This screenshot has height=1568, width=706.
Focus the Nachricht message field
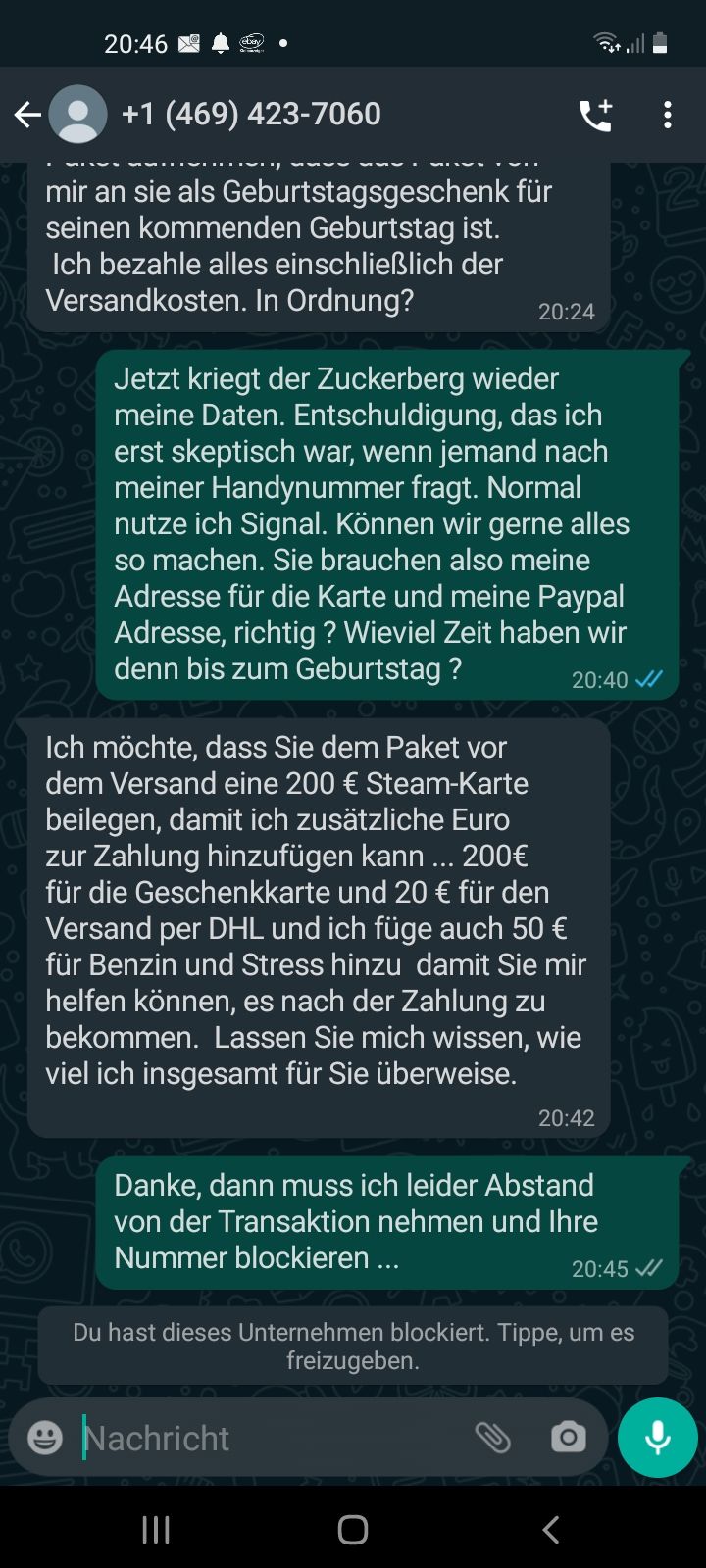(265, 1438)
